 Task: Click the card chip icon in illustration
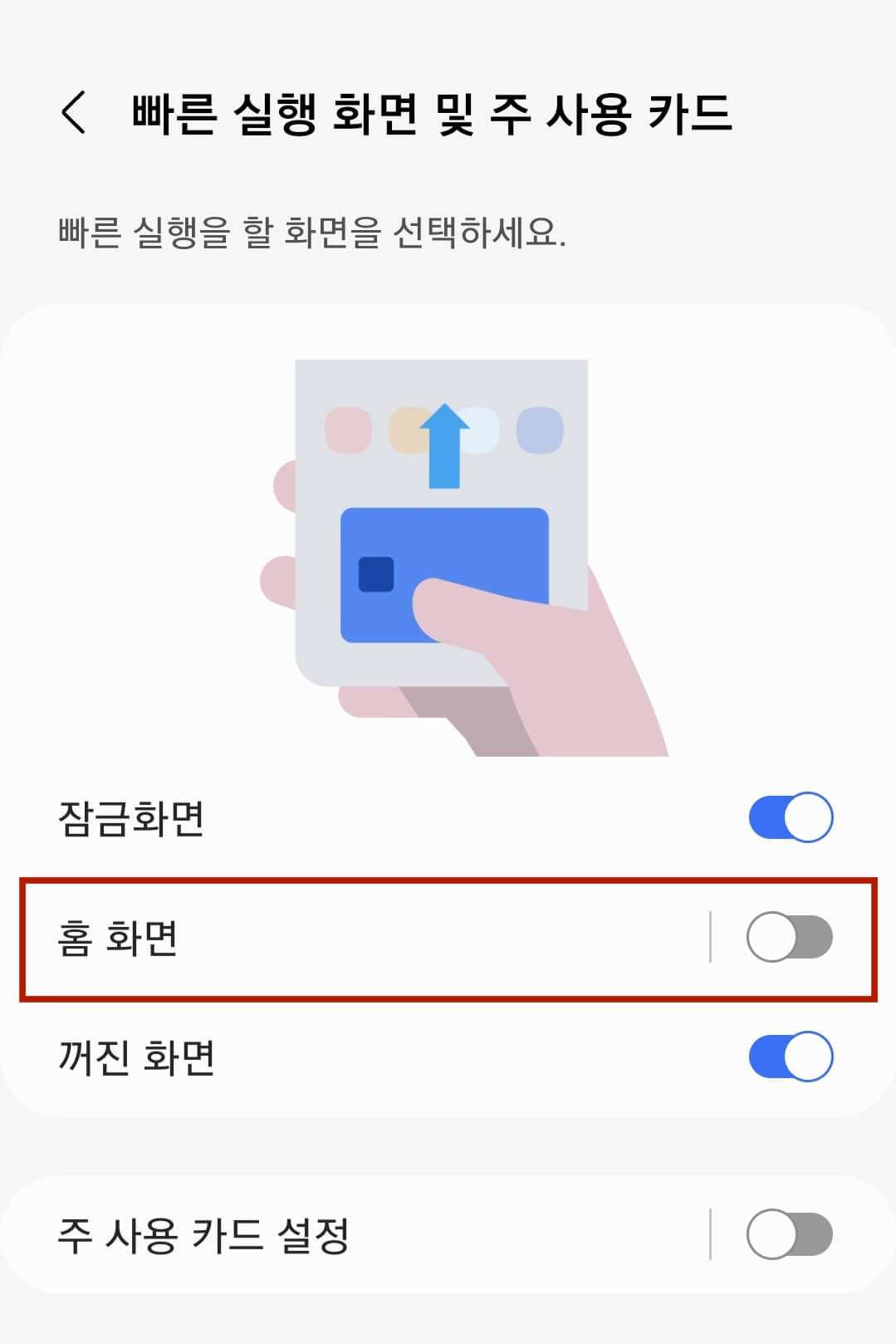378,575
